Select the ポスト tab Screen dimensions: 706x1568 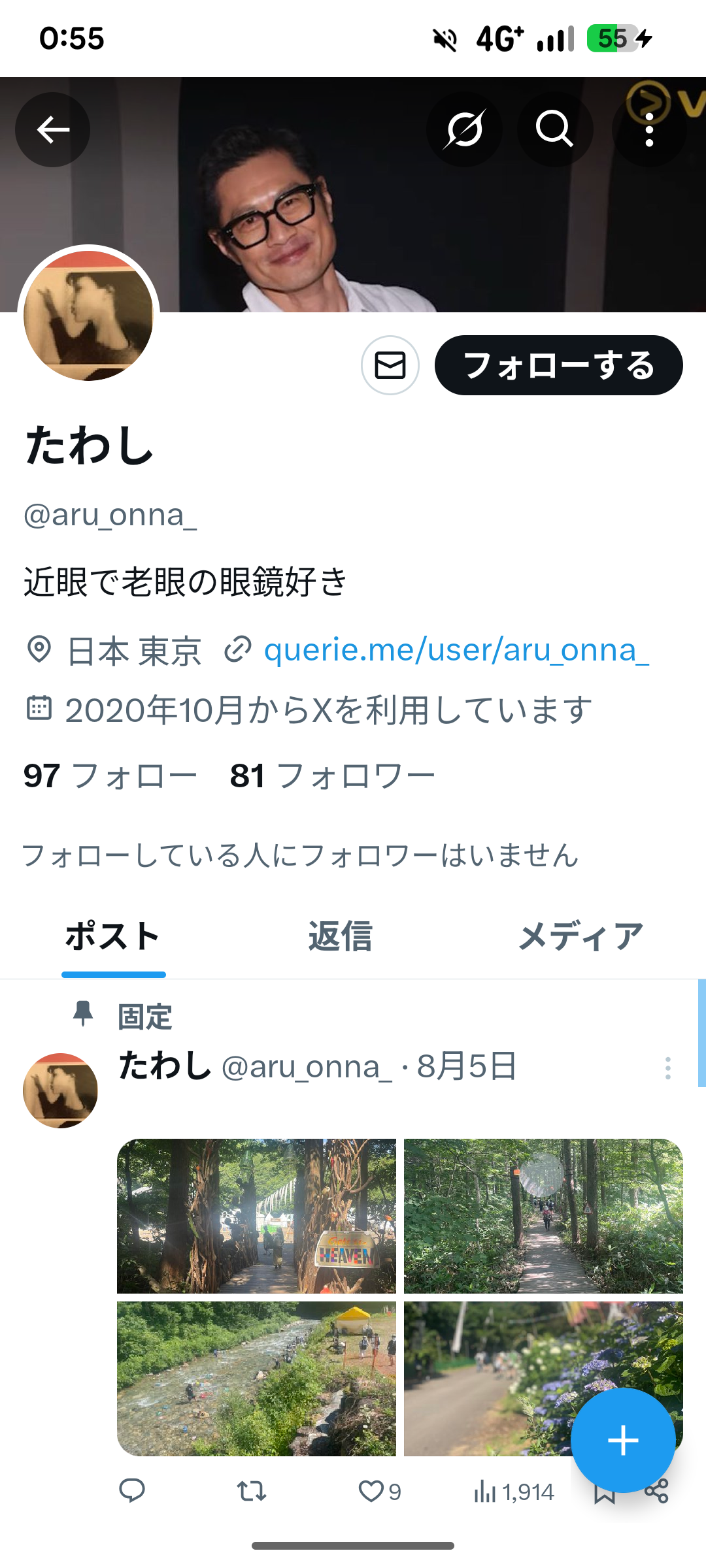113,936
